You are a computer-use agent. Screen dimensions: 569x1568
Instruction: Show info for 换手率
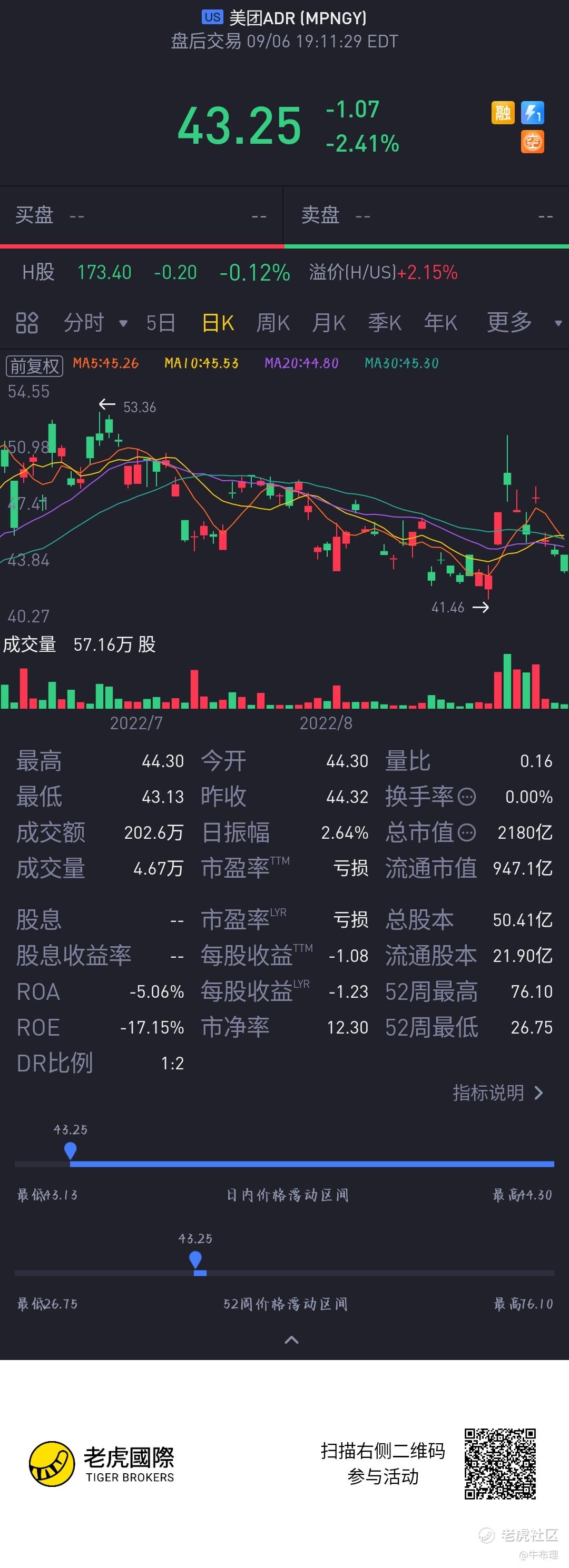(467, 797)
